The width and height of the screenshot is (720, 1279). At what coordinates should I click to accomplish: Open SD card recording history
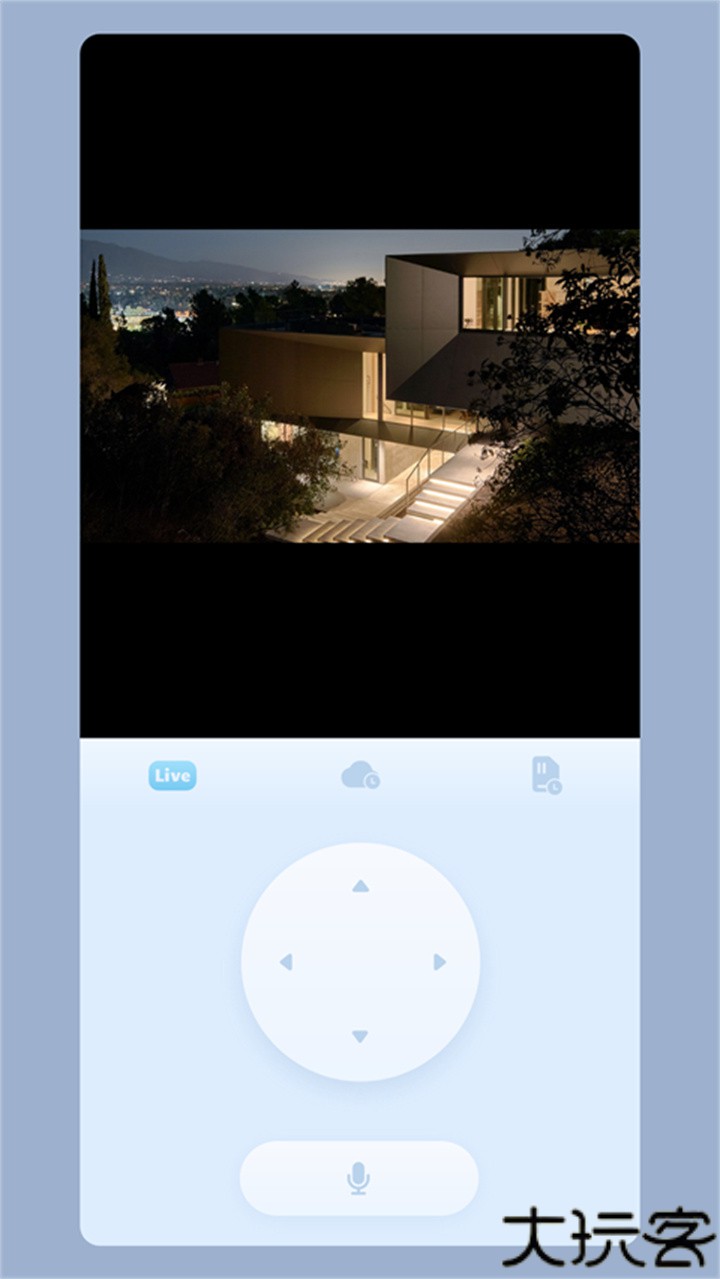[546, 775]
